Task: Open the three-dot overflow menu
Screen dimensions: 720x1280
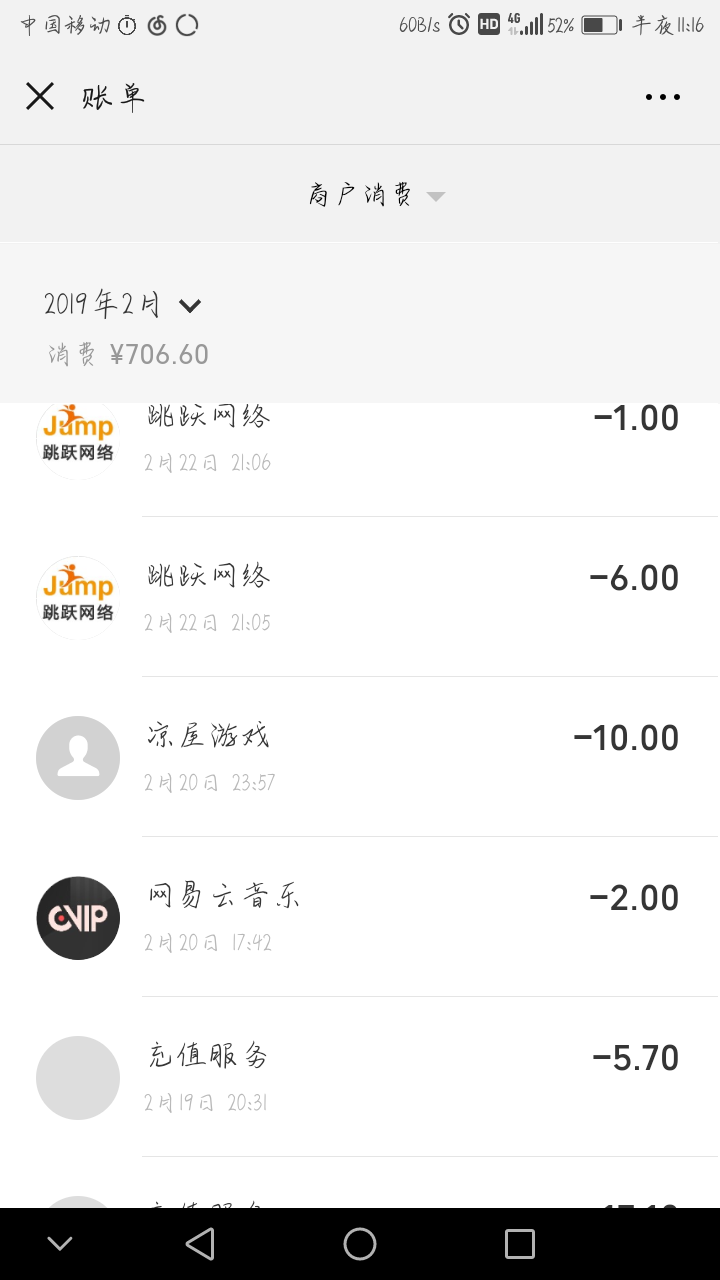Action: [662, 97]
